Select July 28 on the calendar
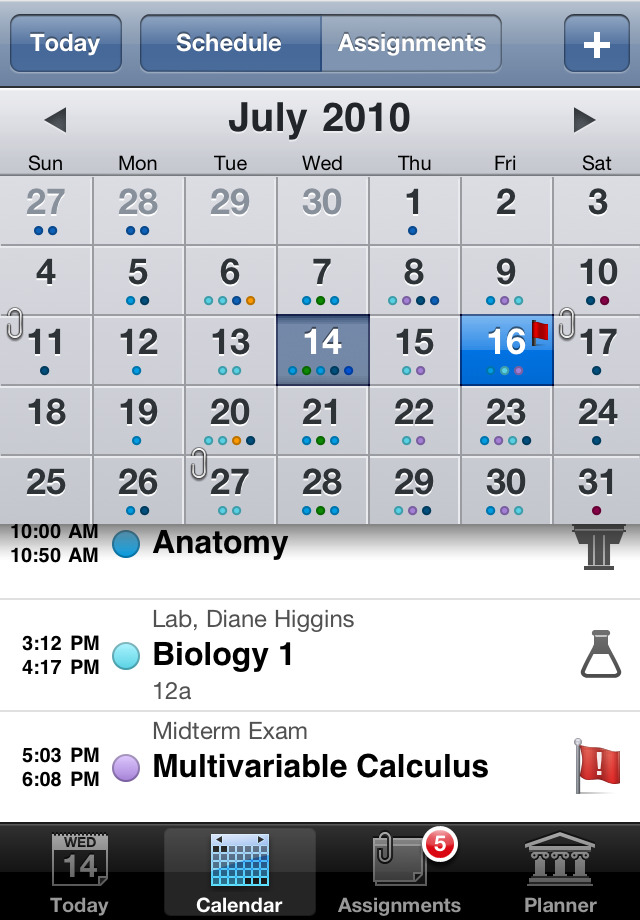The height and width of the screenshot is (920, 640). [x=322, y=490]
